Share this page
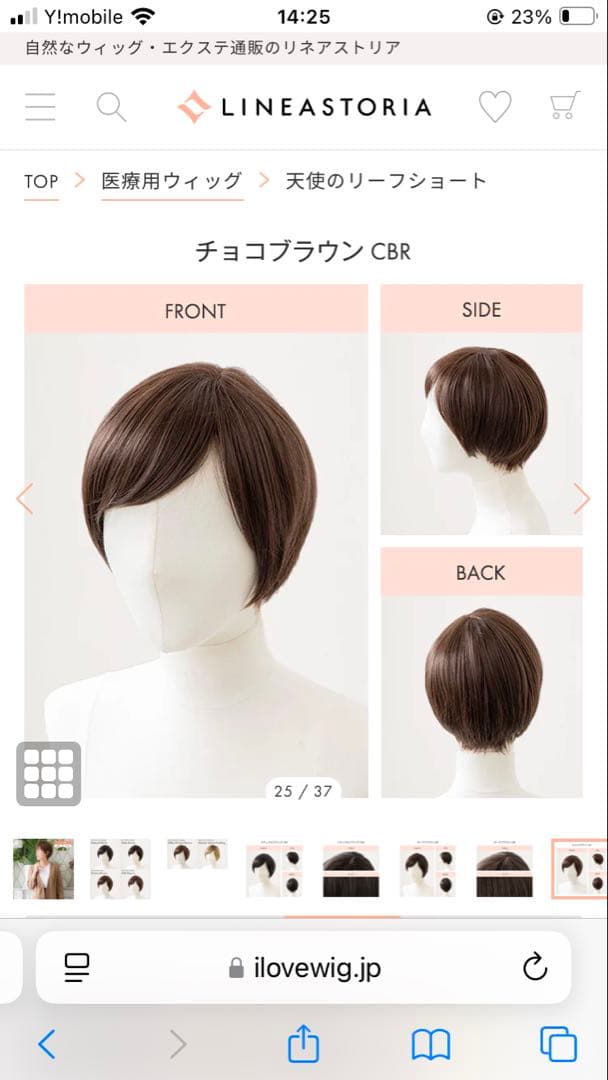The width and height of the screenshot is (608, 1080). [x=303, y=1045]
